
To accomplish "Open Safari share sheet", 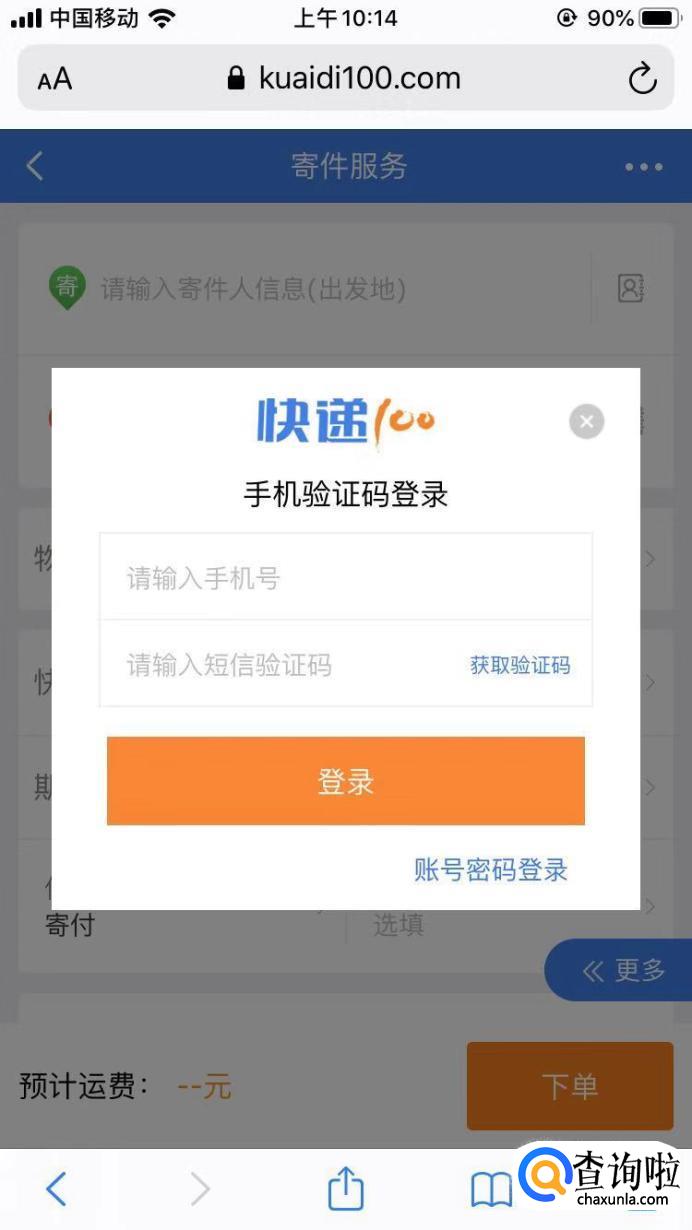I will pos(346,1189).
